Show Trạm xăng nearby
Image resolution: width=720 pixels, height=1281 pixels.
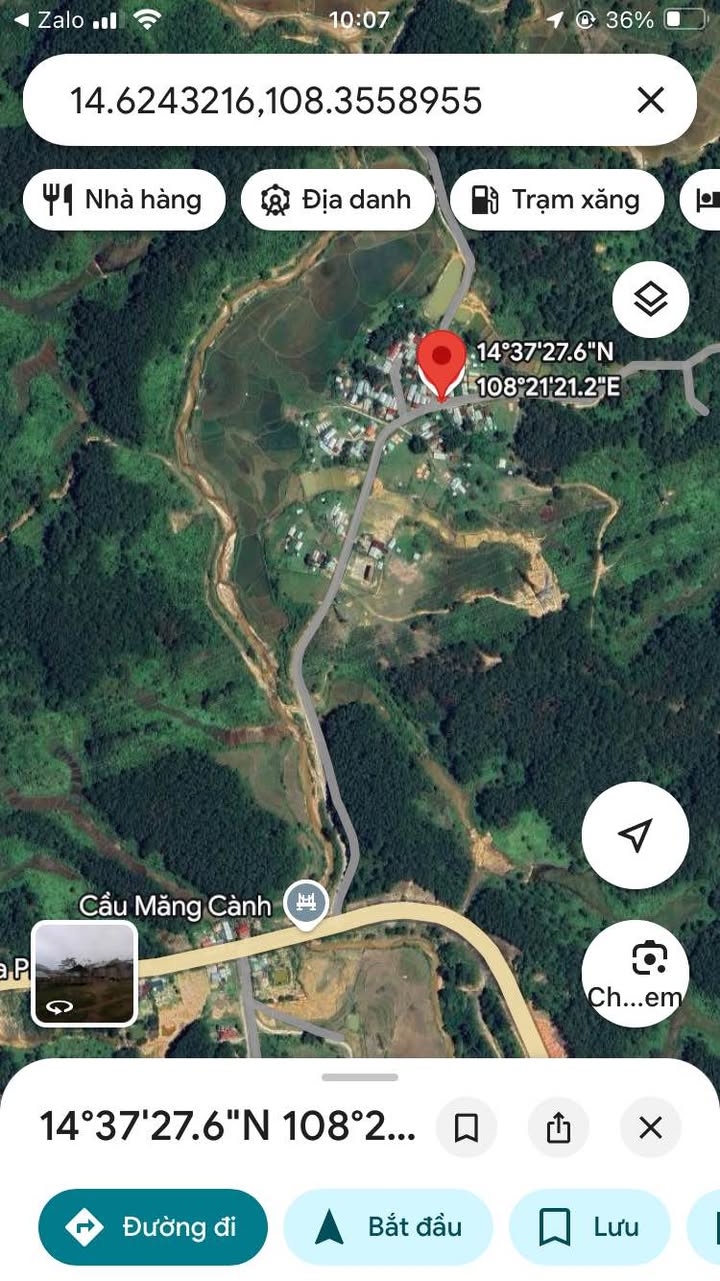557,200
